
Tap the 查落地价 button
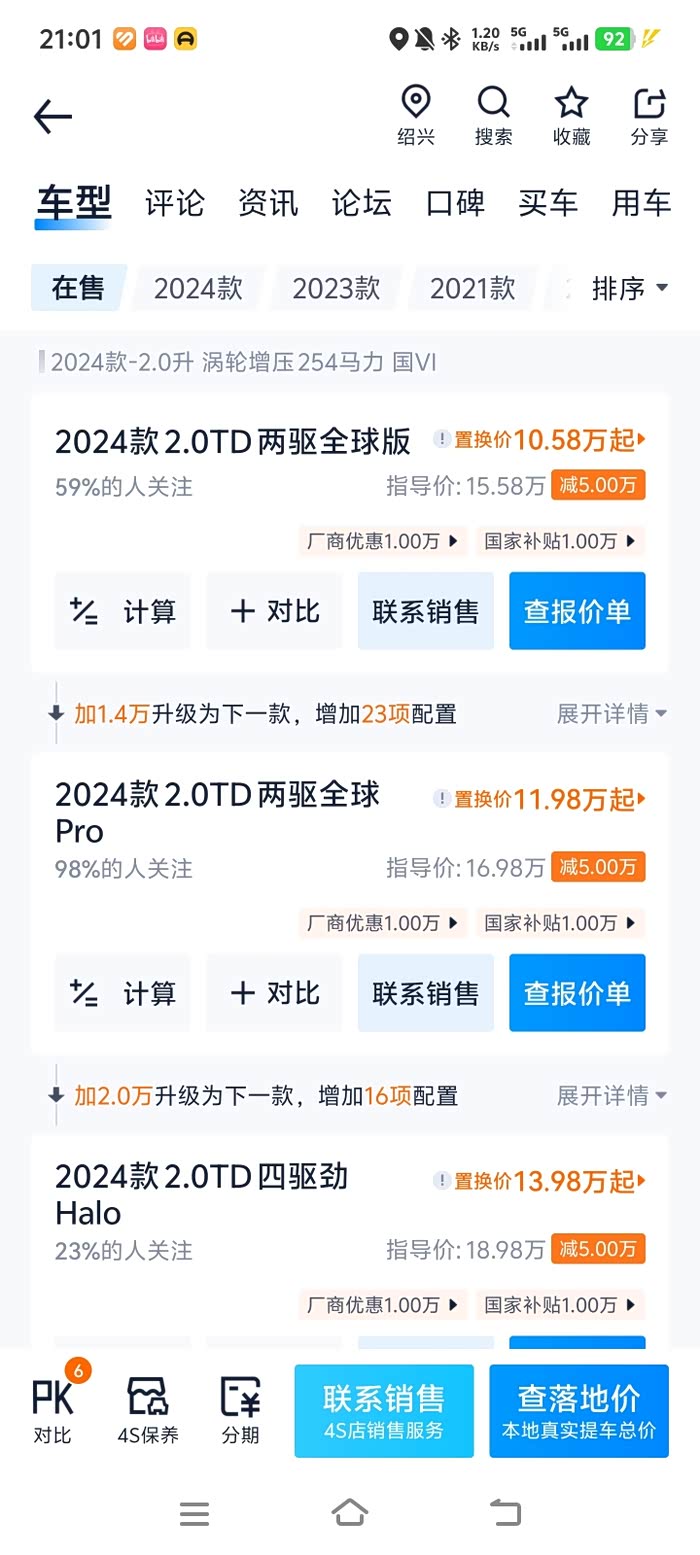[578, 1411]
